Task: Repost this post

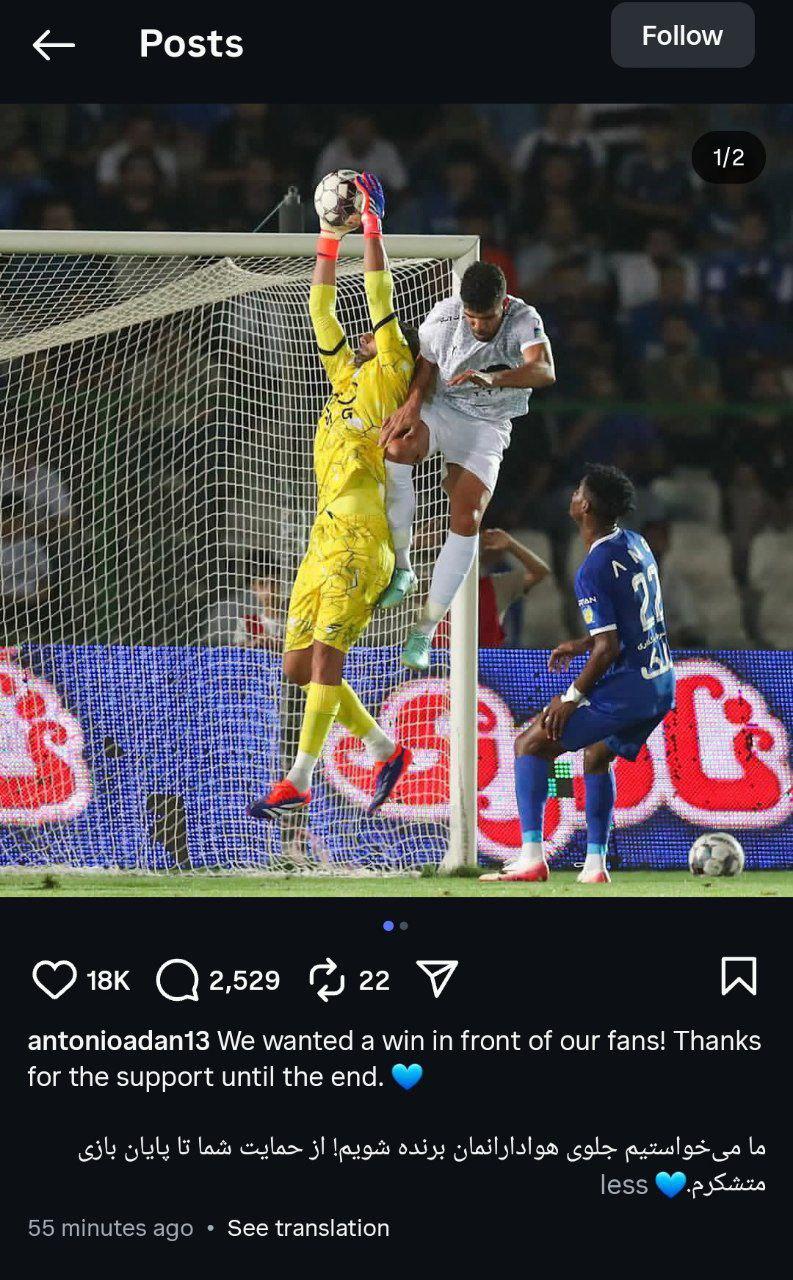Action: point(327,980)
